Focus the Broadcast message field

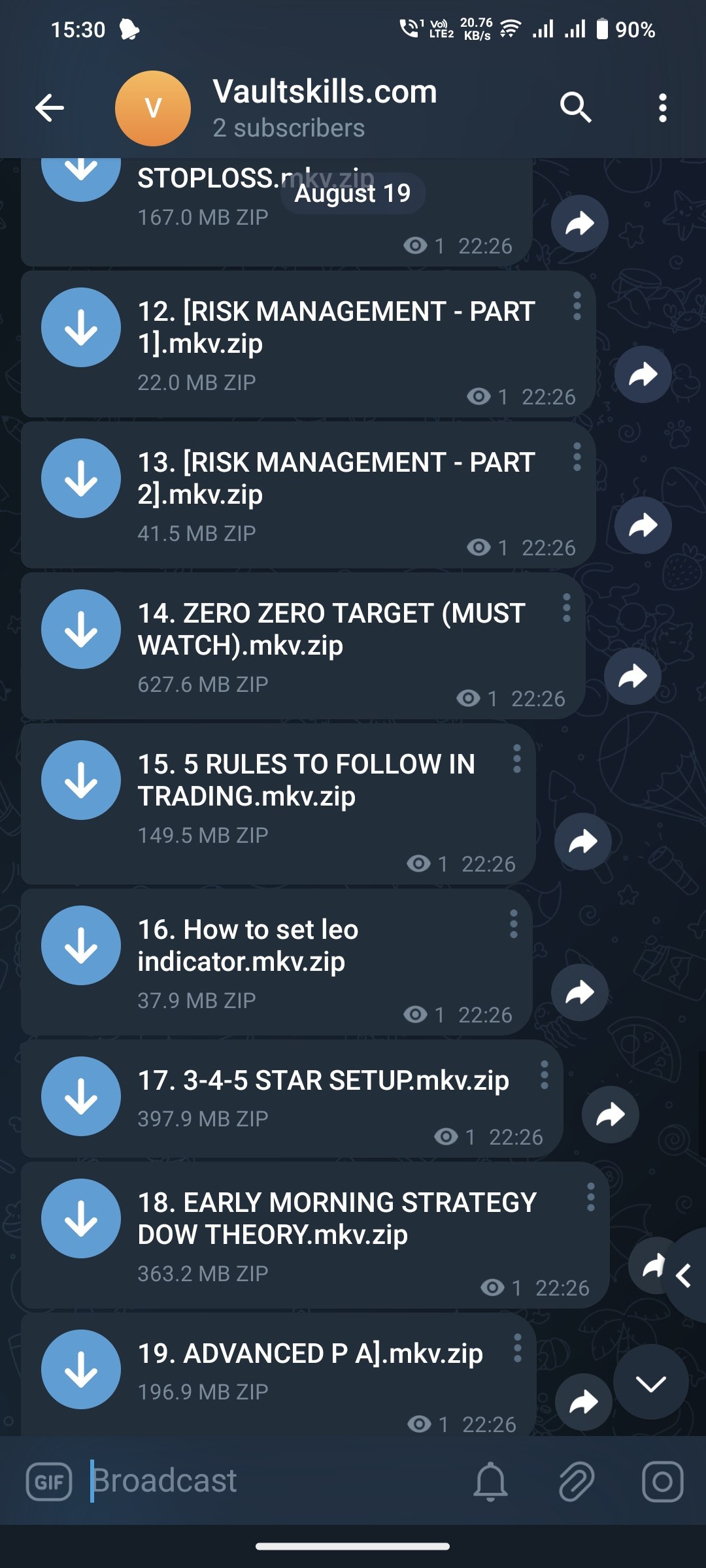[275, 1480]
